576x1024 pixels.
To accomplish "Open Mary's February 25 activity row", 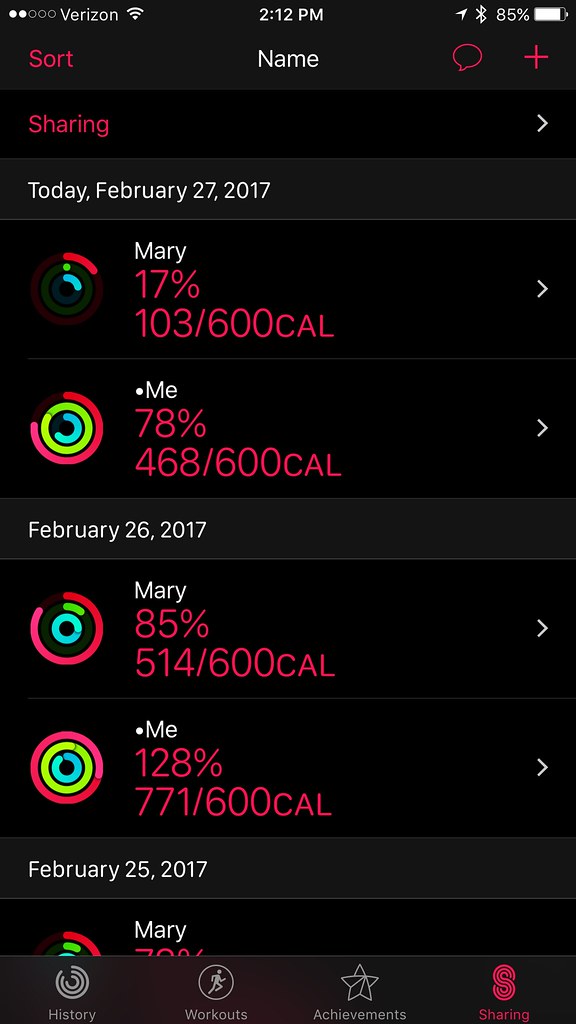I will point(288,927).
